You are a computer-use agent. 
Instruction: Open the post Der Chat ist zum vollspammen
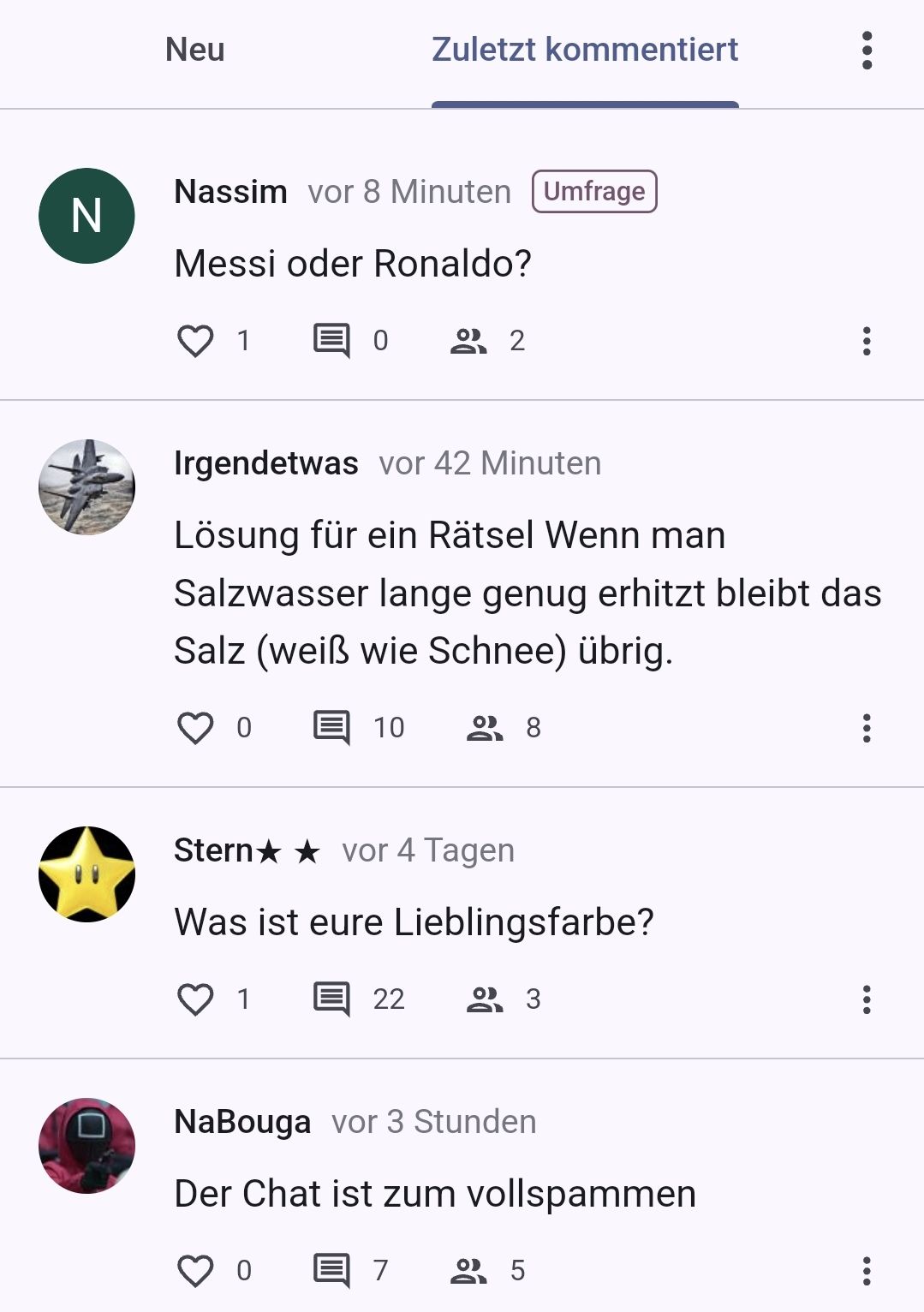pyautogui.click(x=434, y=1194)
